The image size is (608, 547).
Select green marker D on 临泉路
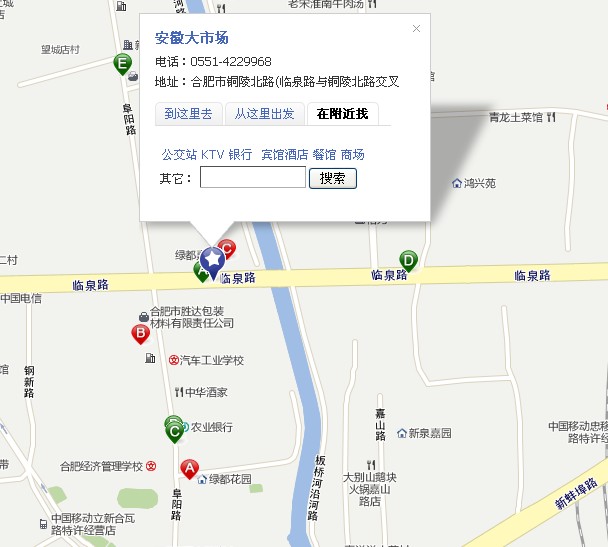tap(408, 260)
